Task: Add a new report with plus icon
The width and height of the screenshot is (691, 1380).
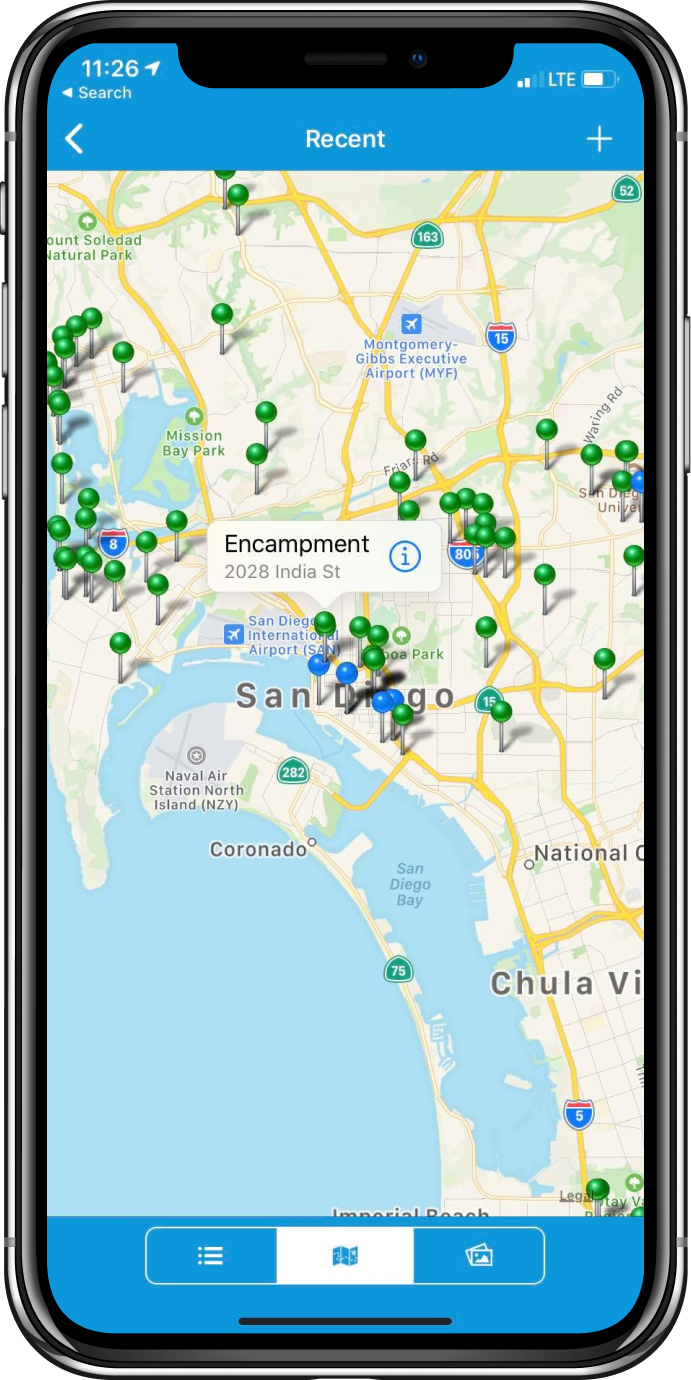Action: [x=599, y=139]
